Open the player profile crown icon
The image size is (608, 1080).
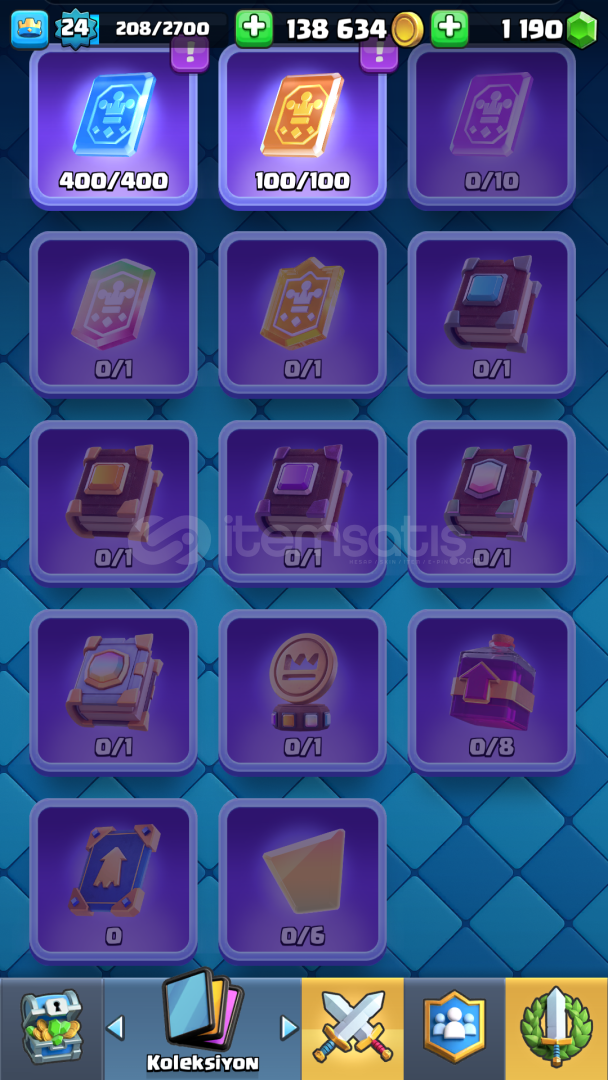click(x=30, y=29)
